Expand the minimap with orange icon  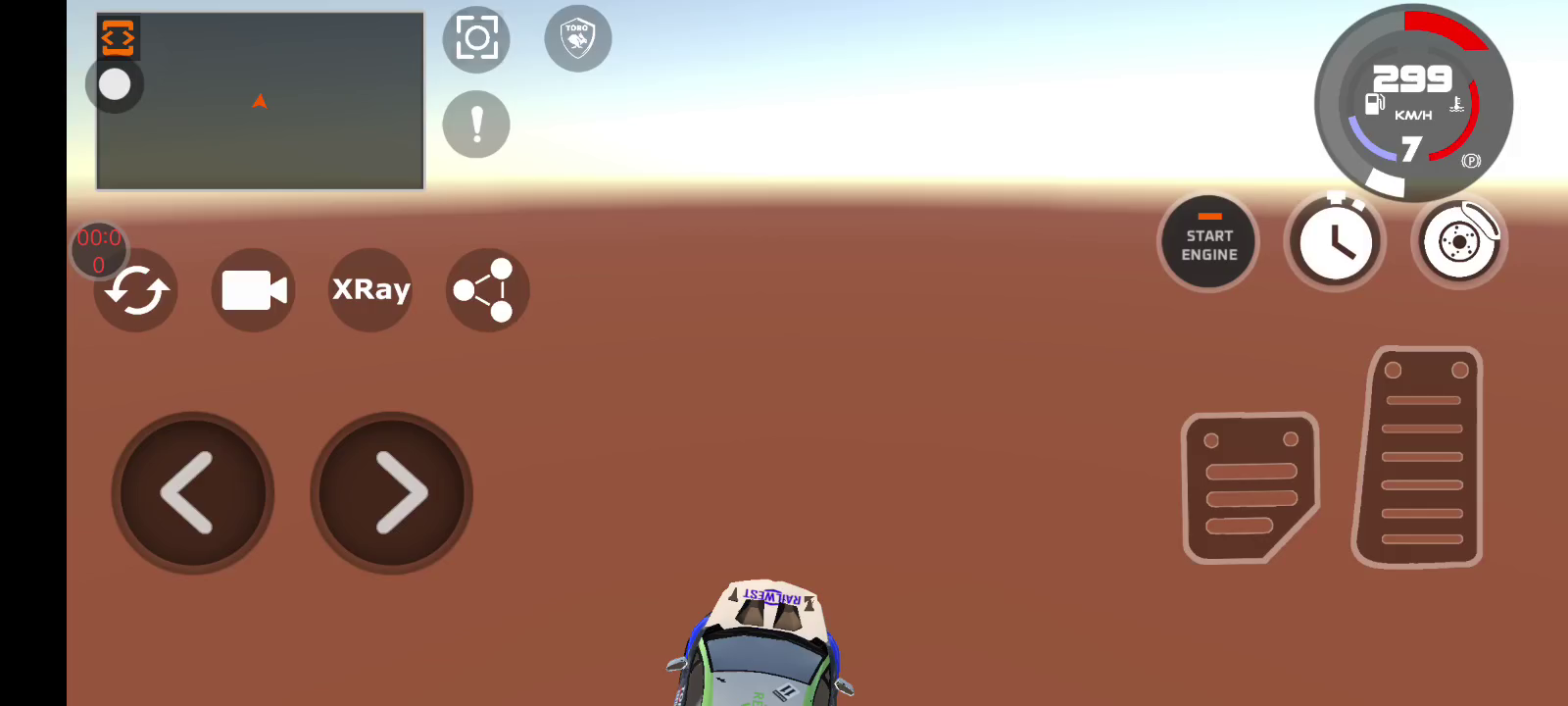pyautogui.click(x=118, y=38)
